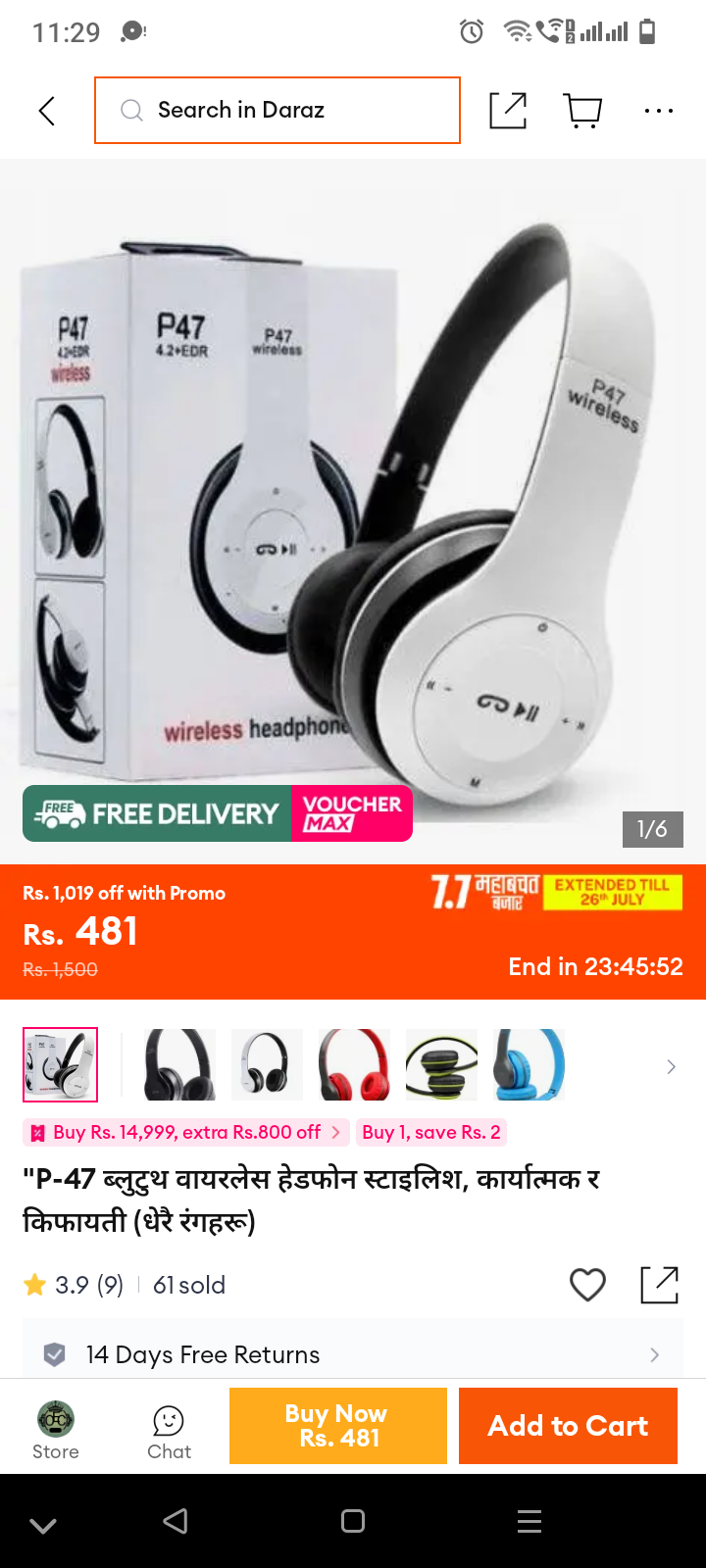
Task: Show more thumbnails with the right chevron
Action: click(672, 1066)
